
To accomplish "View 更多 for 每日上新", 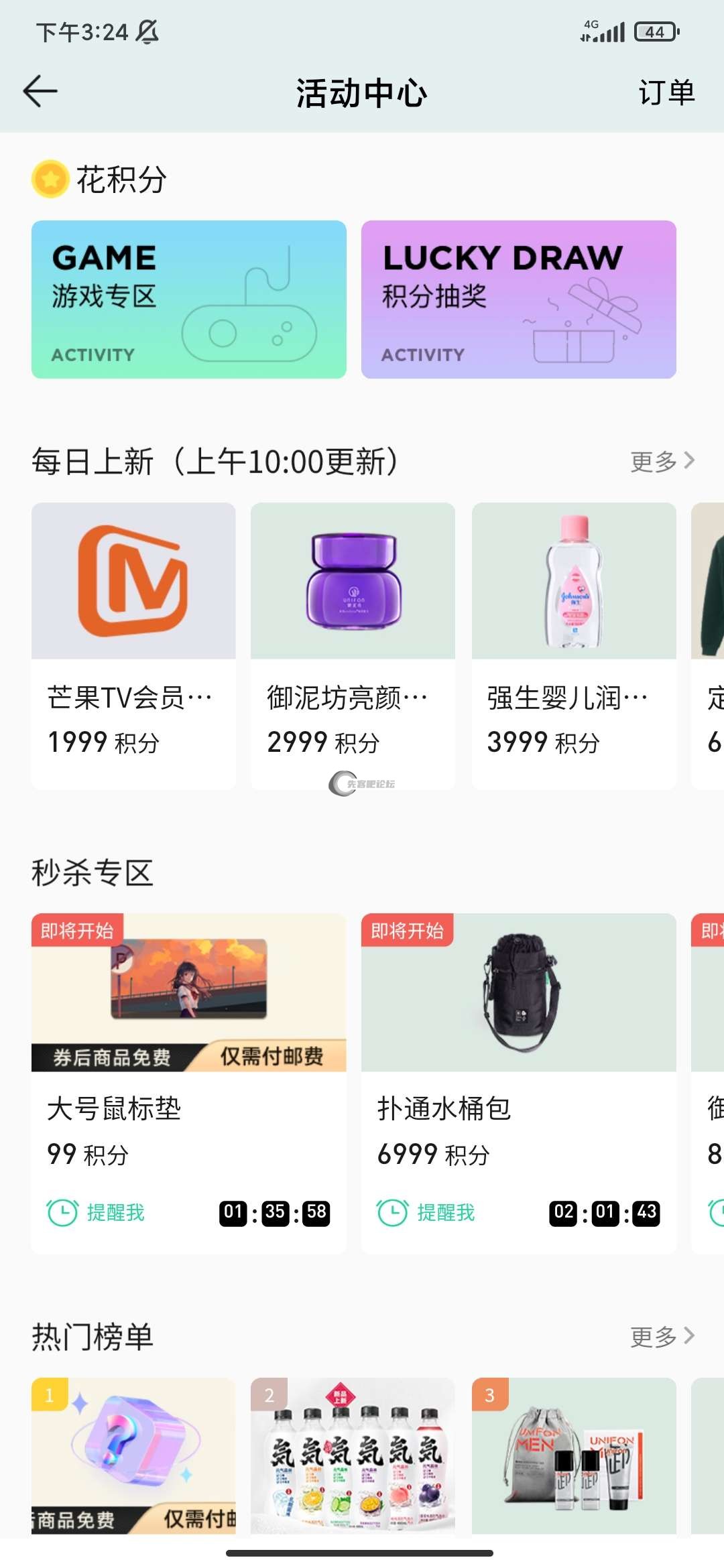I will (x=662, y=461).
